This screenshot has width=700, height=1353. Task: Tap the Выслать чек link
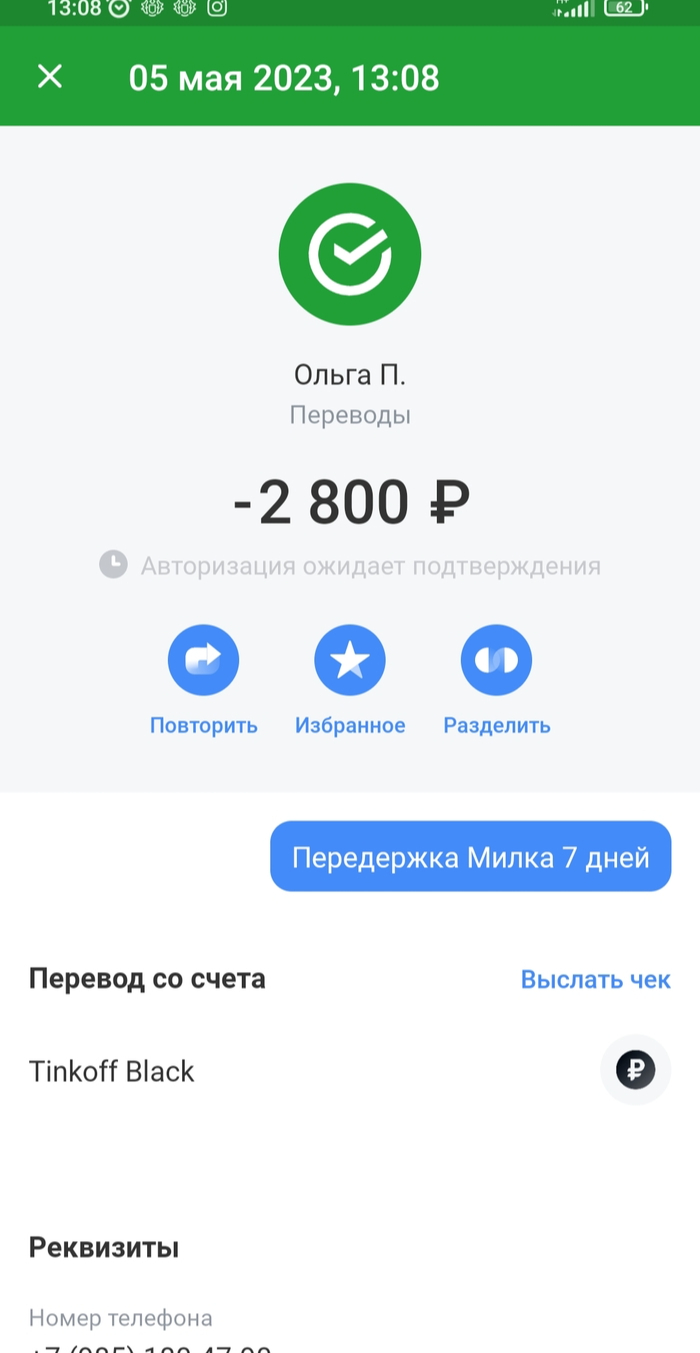point(595,979)
